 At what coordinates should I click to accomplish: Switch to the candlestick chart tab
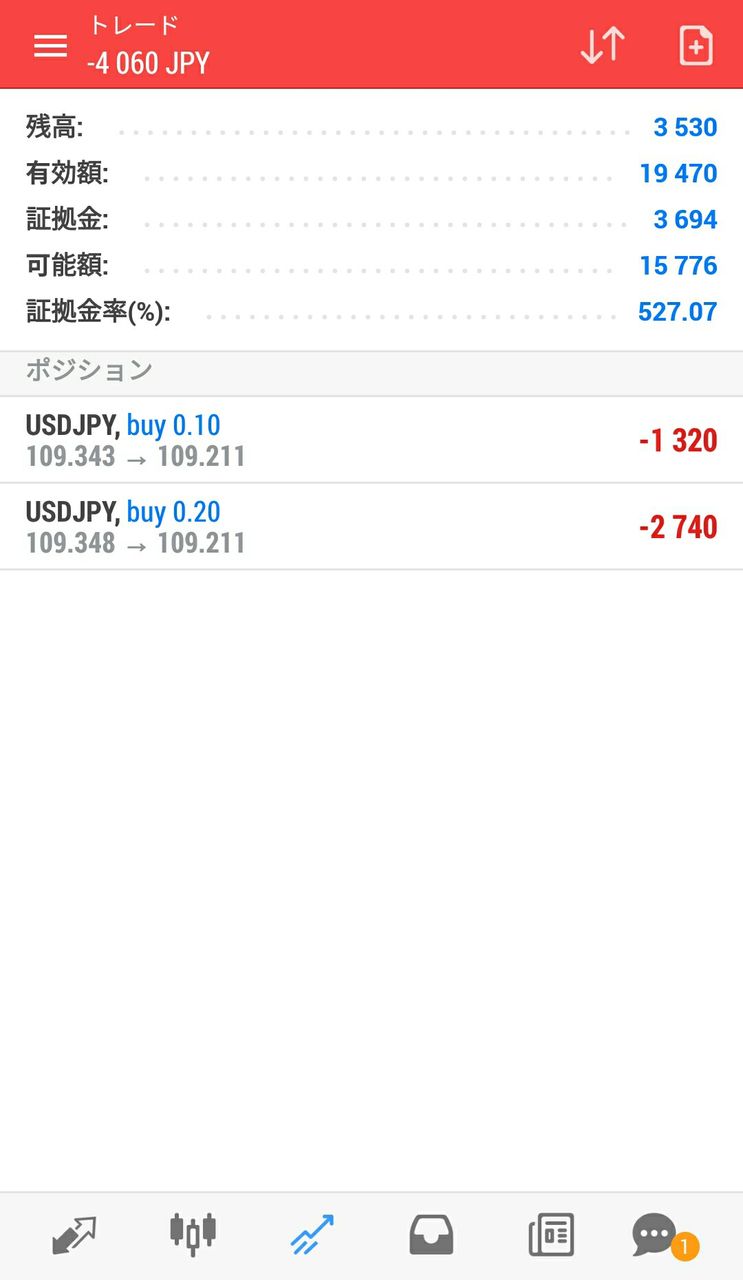point(193,1235)
